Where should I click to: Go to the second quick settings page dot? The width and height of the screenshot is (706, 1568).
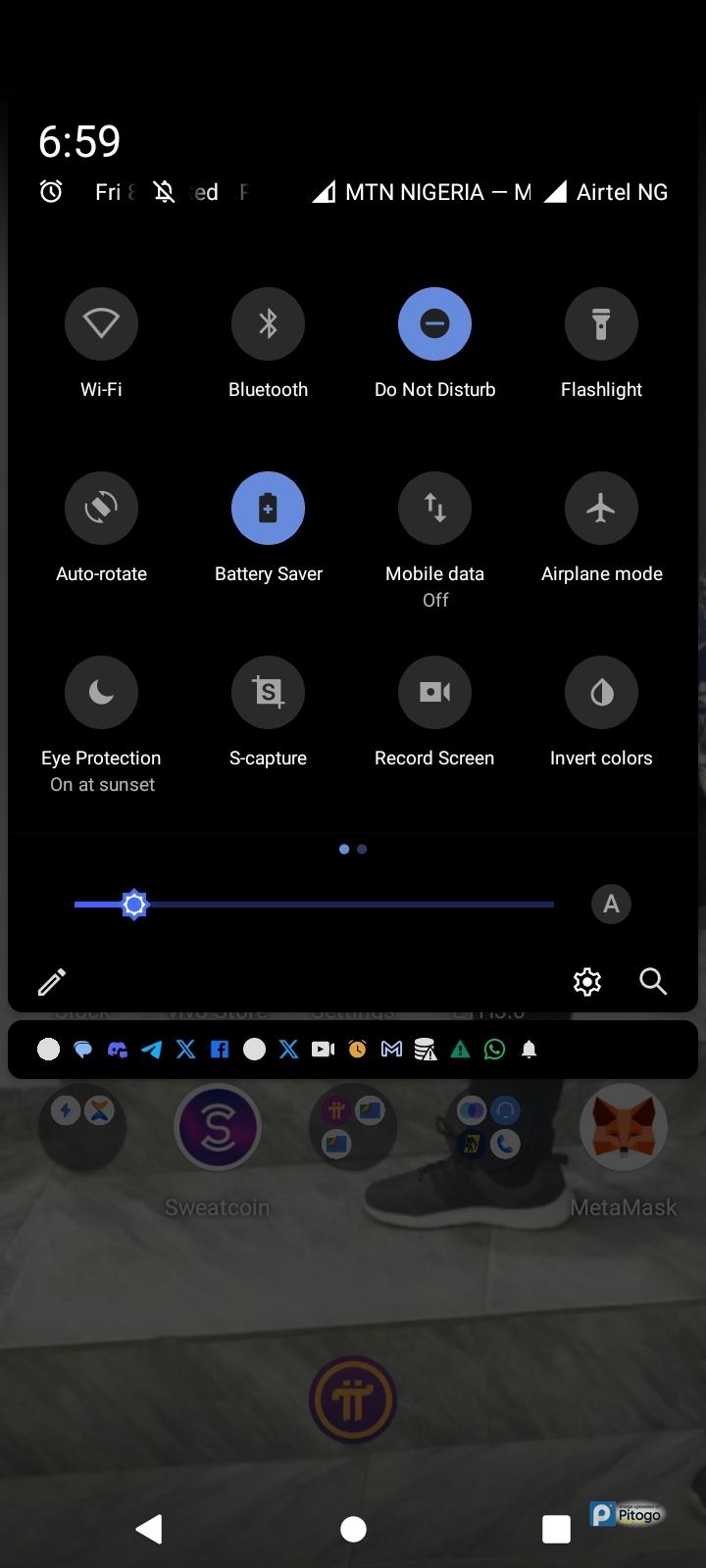[x=362, y=850]
